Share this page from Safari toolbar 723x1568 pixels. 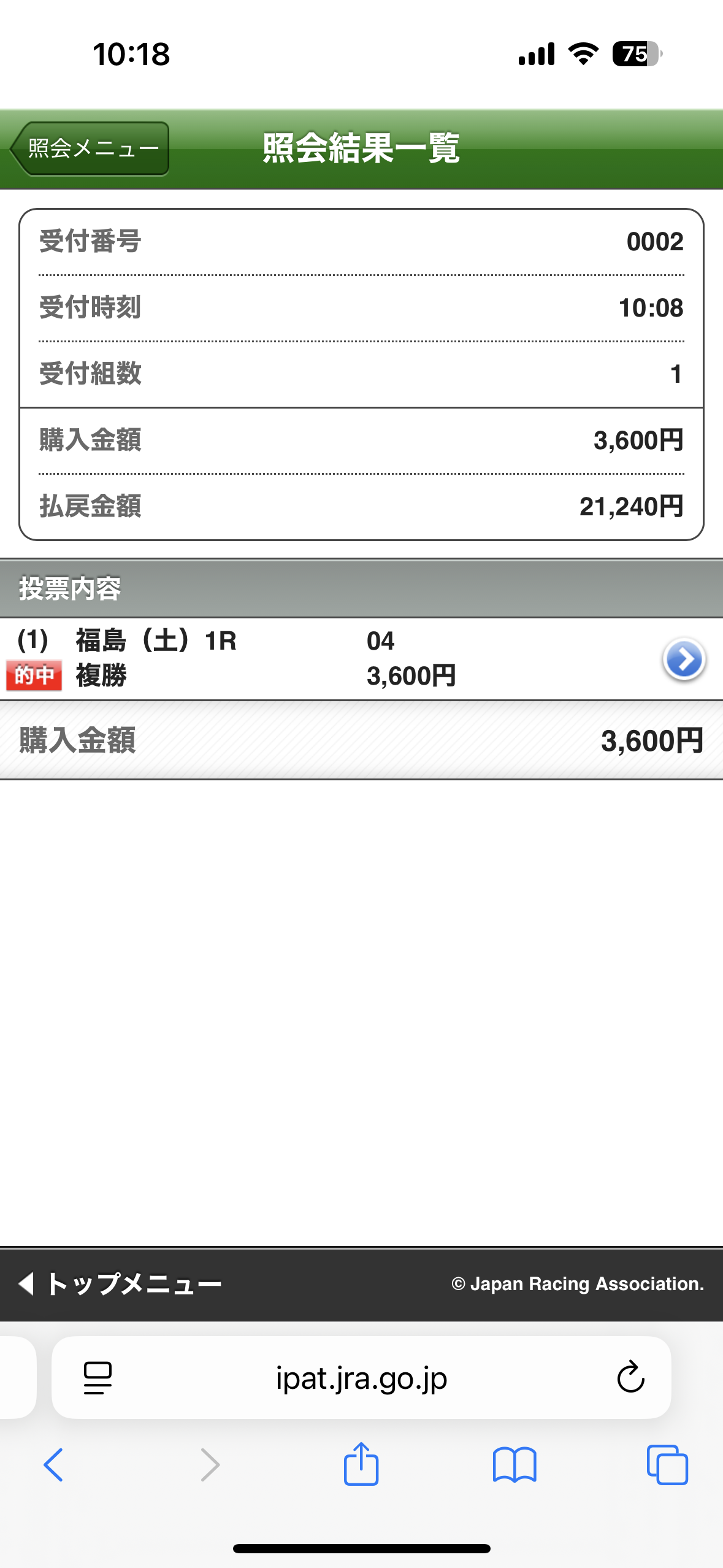click(361, 1463)
